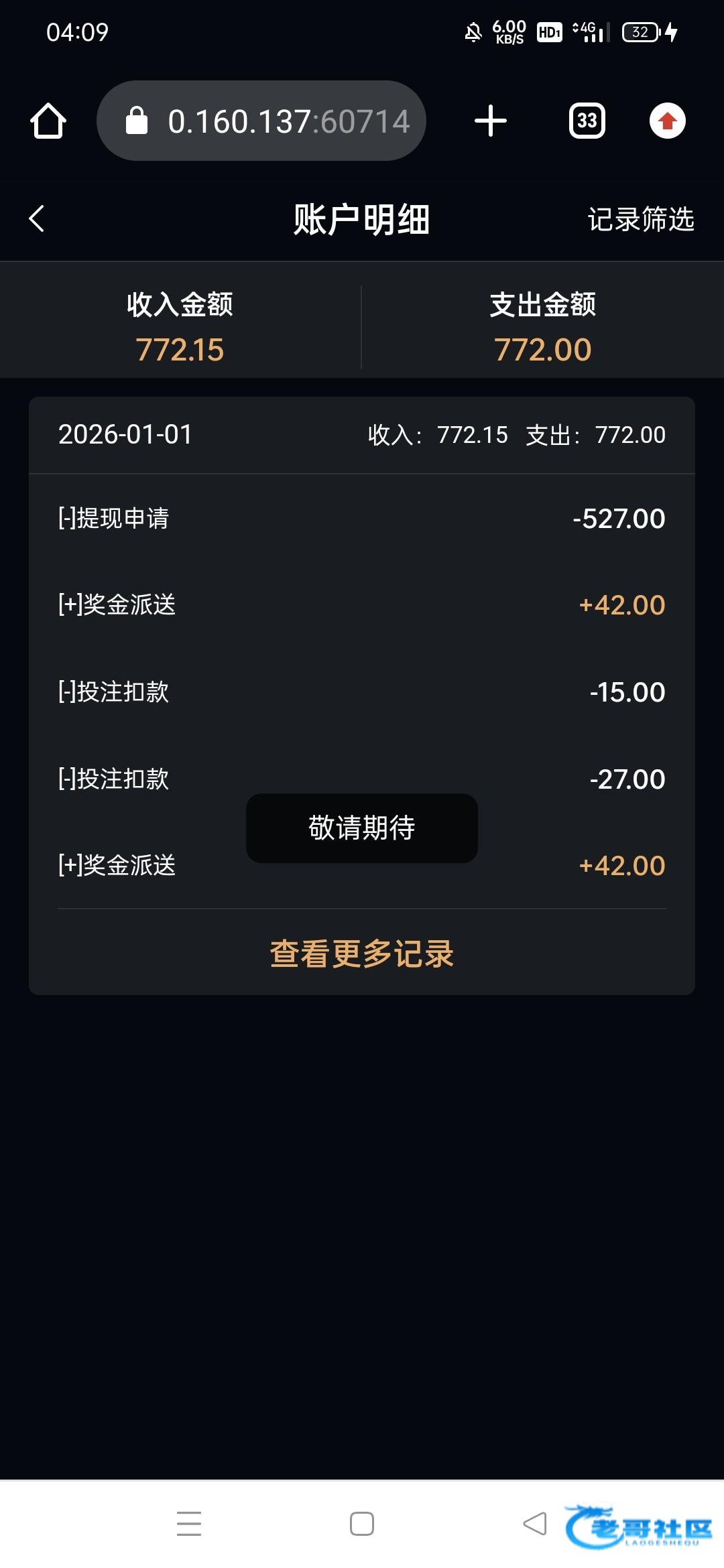Open a new browser tab
Viewport: 724px width, 1568px height.
pyautogui.click(x=491, y=121)
